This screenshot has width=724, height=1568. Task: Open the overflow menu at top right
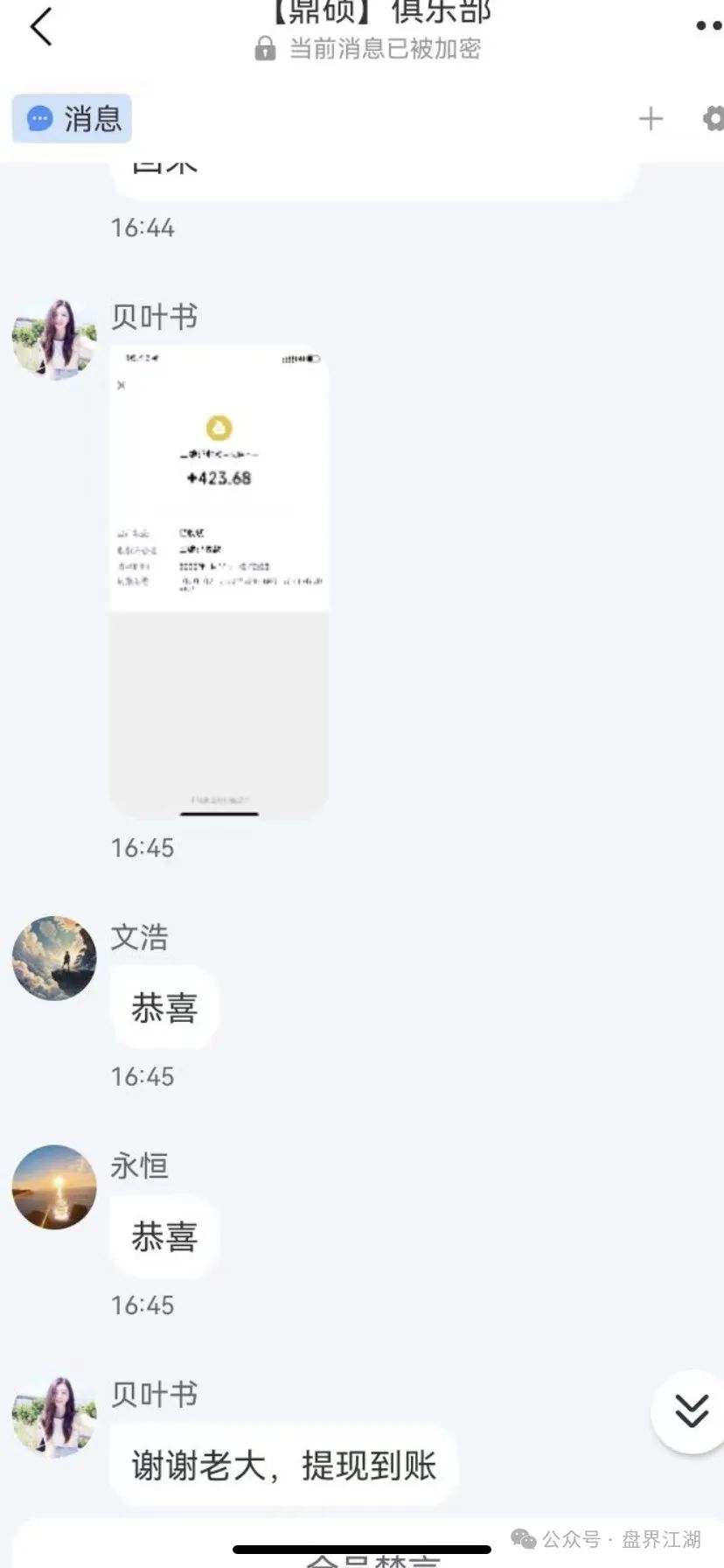(708, 25)
